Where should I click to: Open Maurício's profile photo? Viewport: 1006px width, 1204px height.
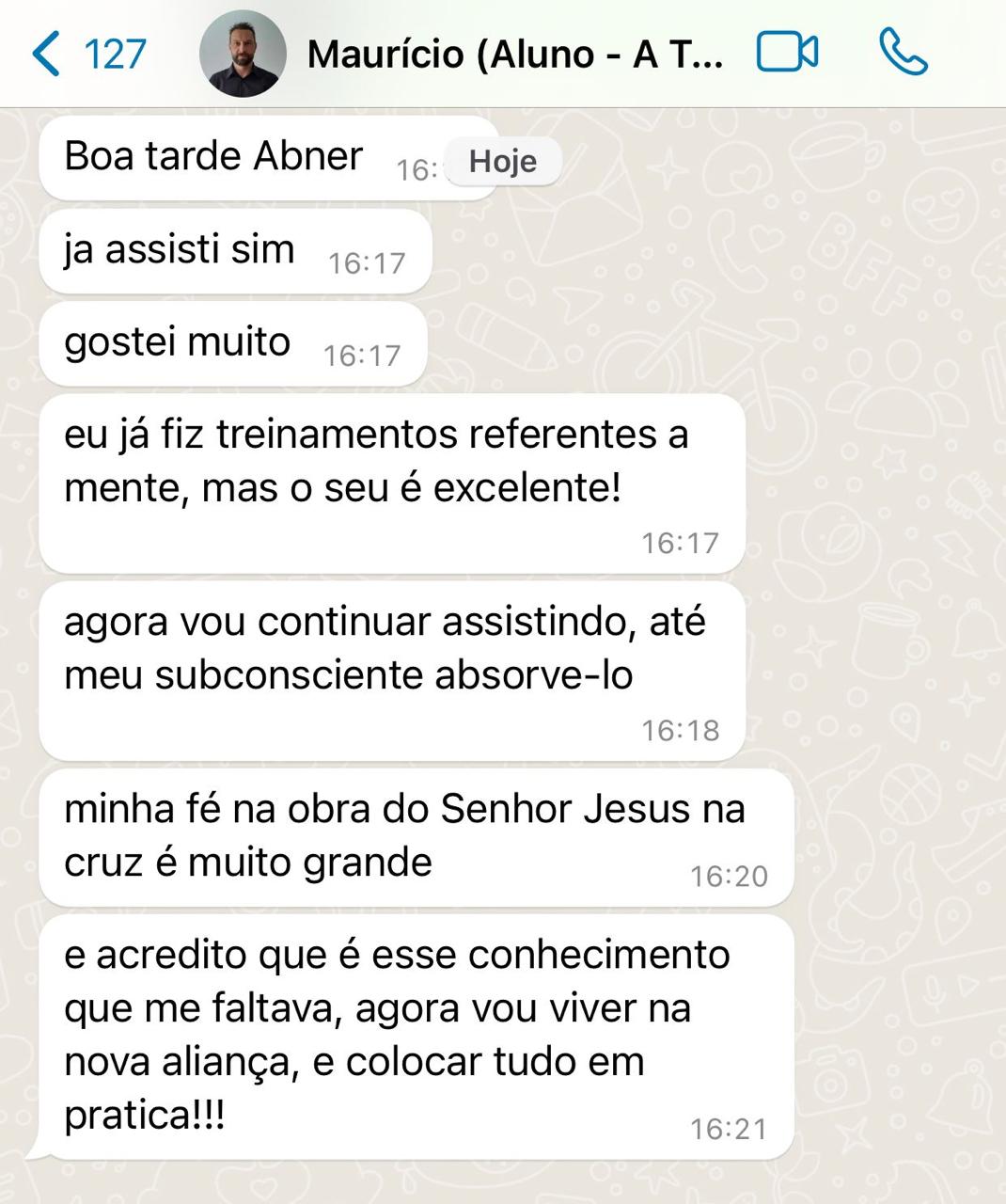[243, 54]
